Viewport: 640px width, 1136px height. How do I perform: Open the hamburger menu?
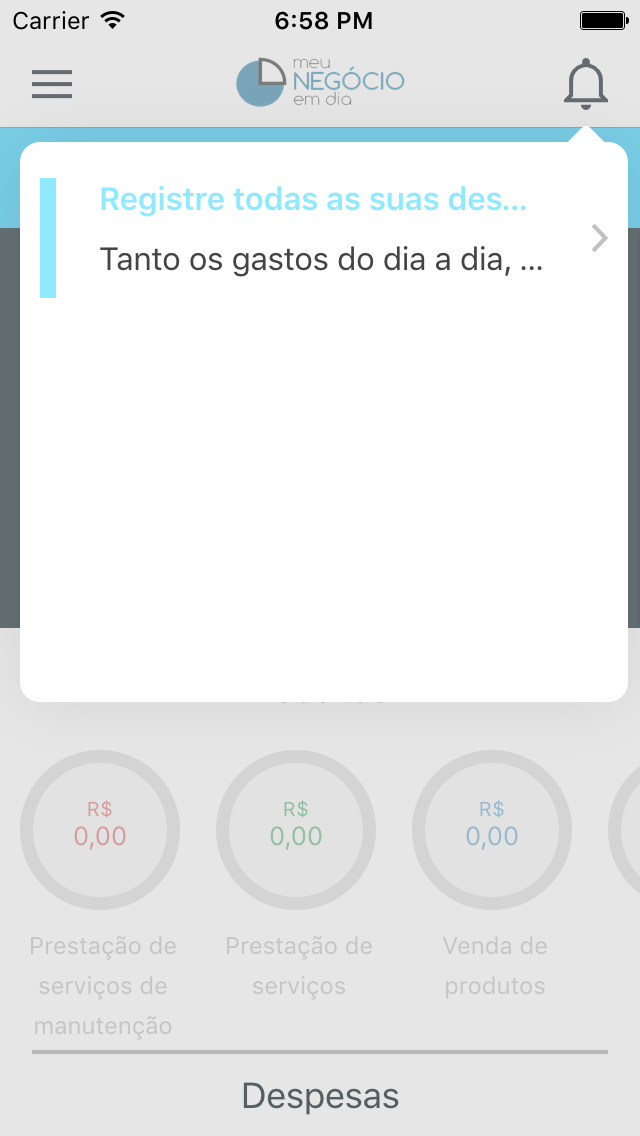[x=52, y=84]
